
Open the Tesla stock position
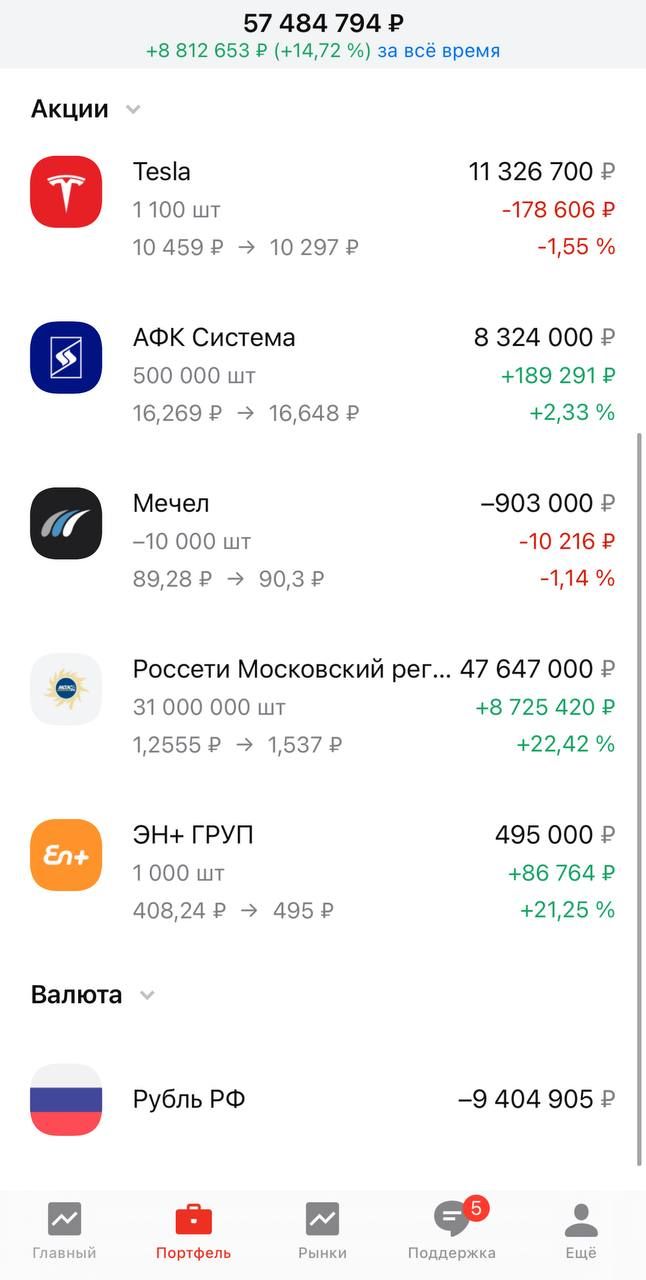(x=322, y=209)
